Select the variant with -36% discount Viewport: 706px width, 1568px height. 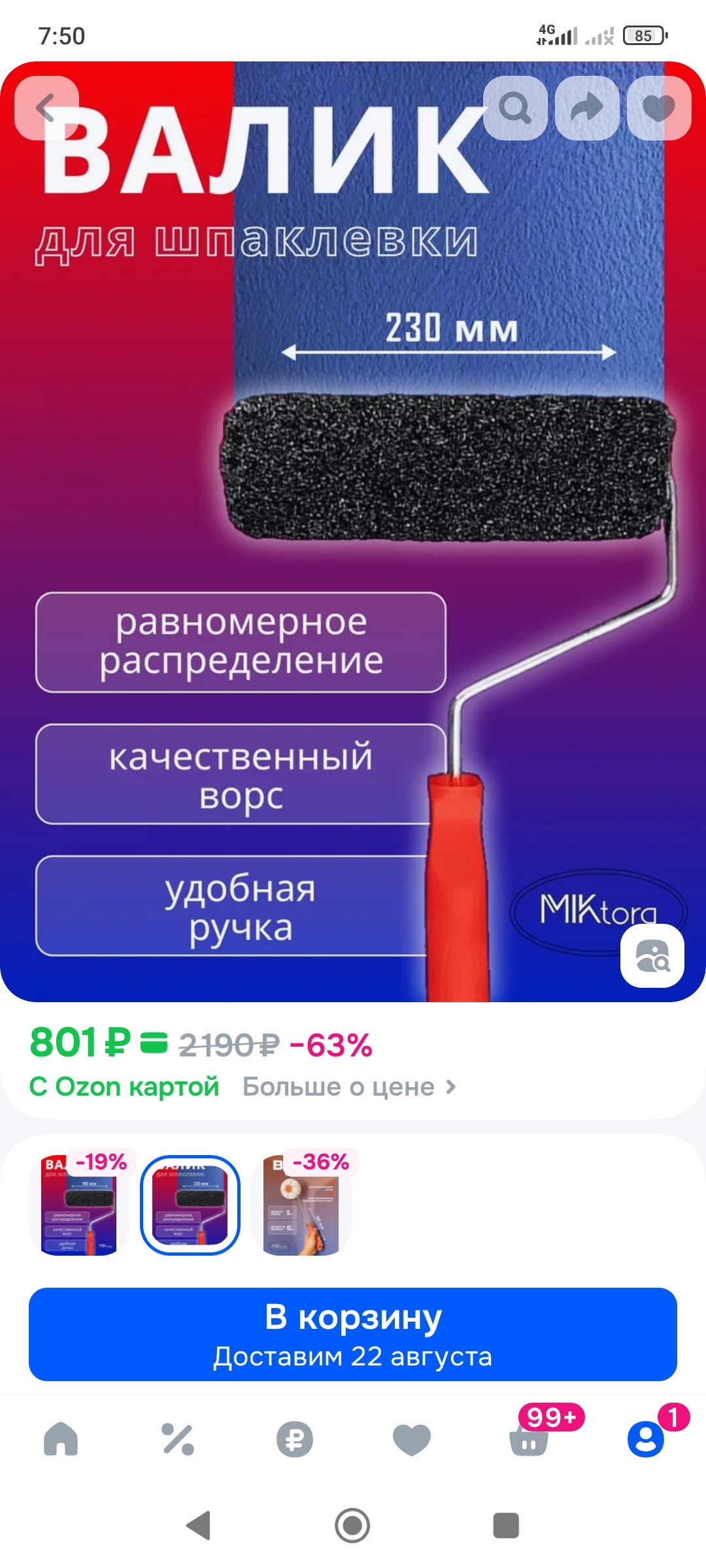pos(301,1205)
